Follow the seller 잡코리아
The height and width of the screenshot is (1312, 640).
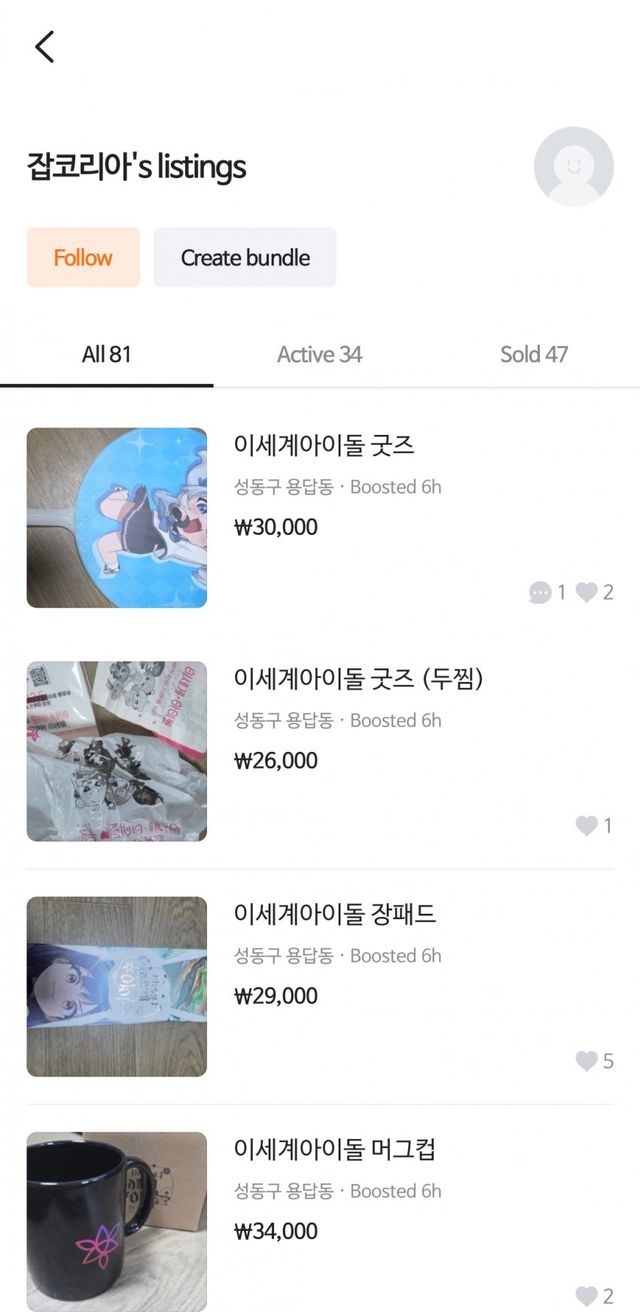(83, 258)
